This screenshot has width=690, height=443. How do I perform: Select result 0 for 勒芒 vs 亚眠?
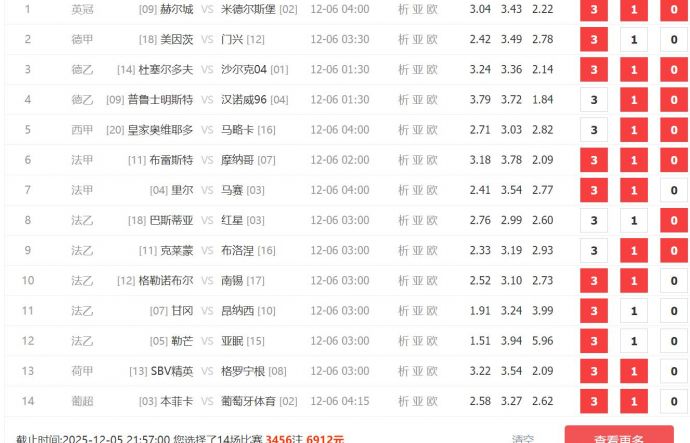671,341
